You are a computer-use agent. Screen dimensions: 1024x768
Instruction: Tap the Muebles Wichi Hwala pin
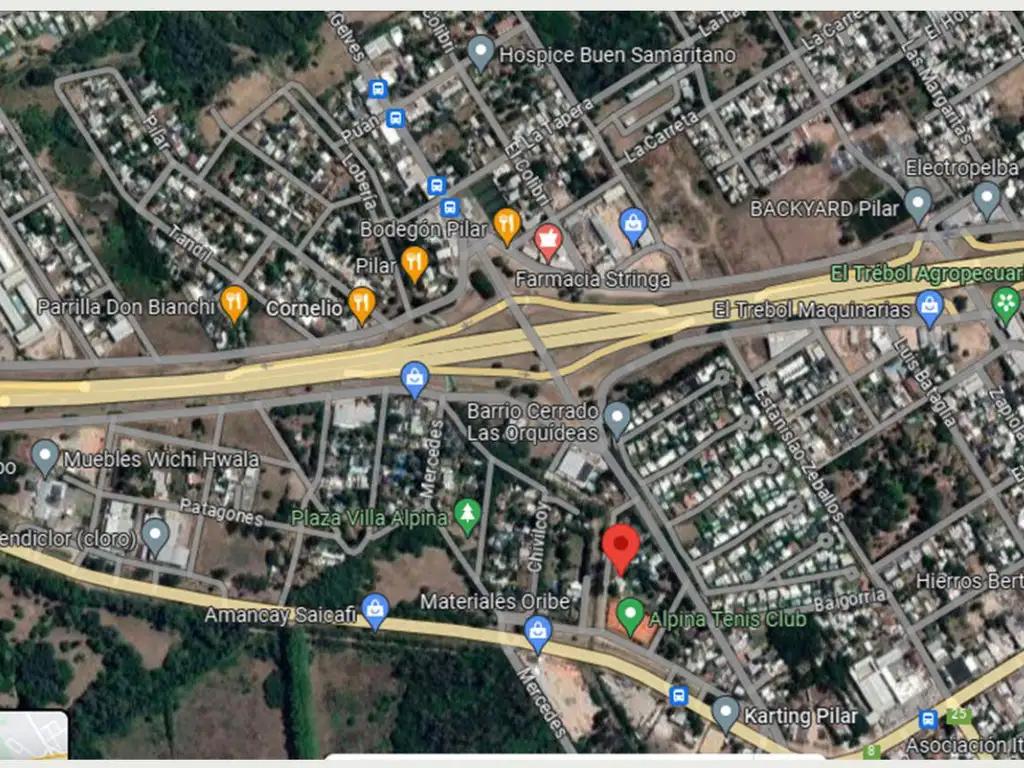45,456
